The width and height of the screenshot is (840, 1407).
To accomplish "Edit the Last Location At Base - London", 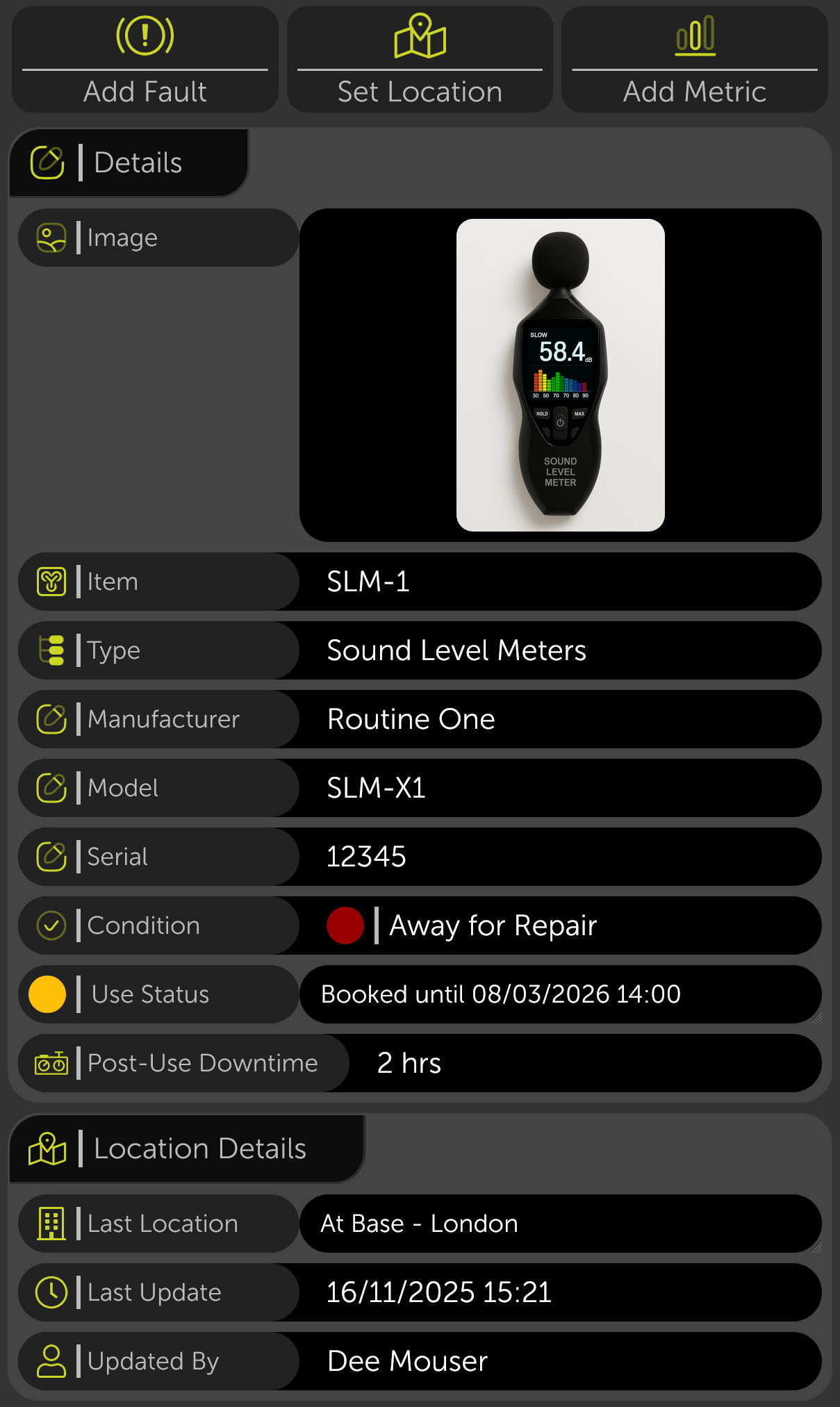I will (559, 1224).
